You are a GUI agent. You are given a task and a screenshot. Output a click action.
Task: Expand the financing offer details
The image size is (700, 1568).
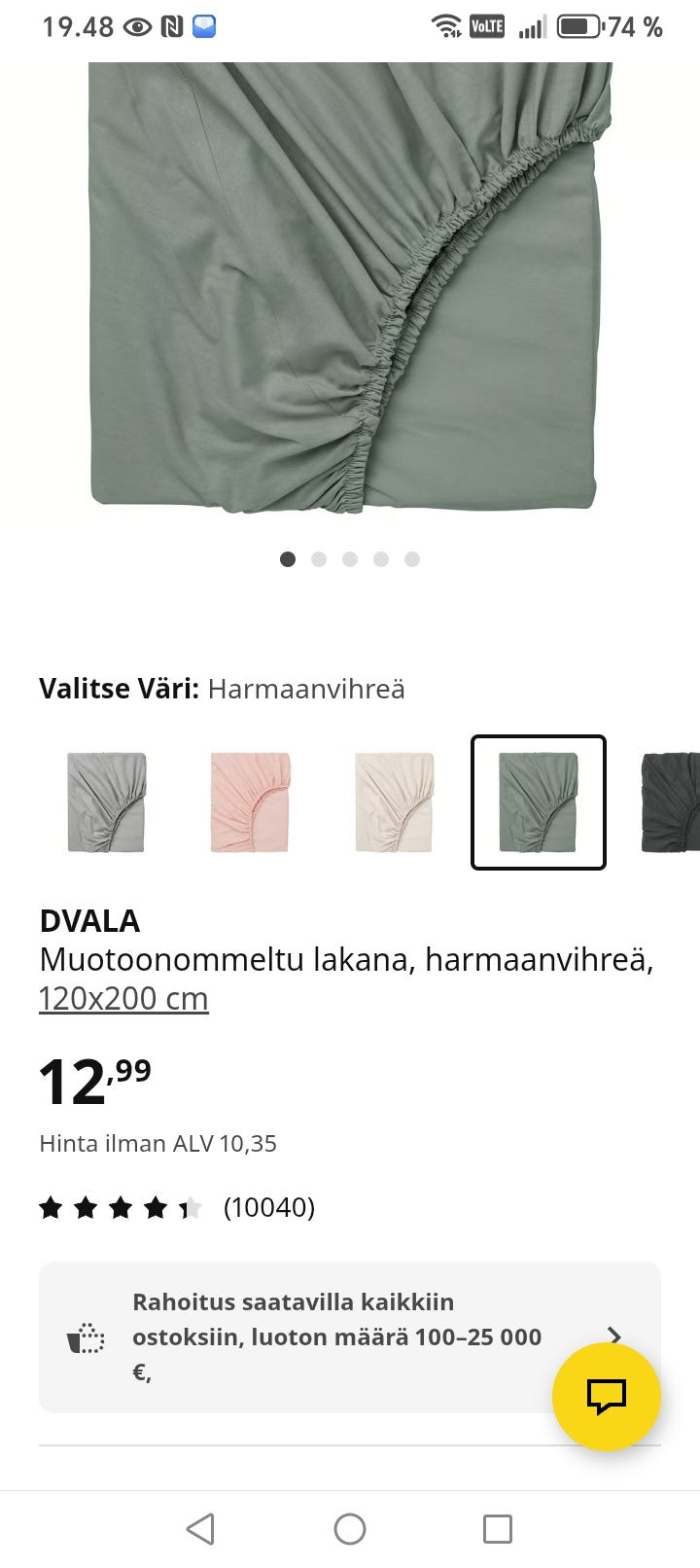614,1336
